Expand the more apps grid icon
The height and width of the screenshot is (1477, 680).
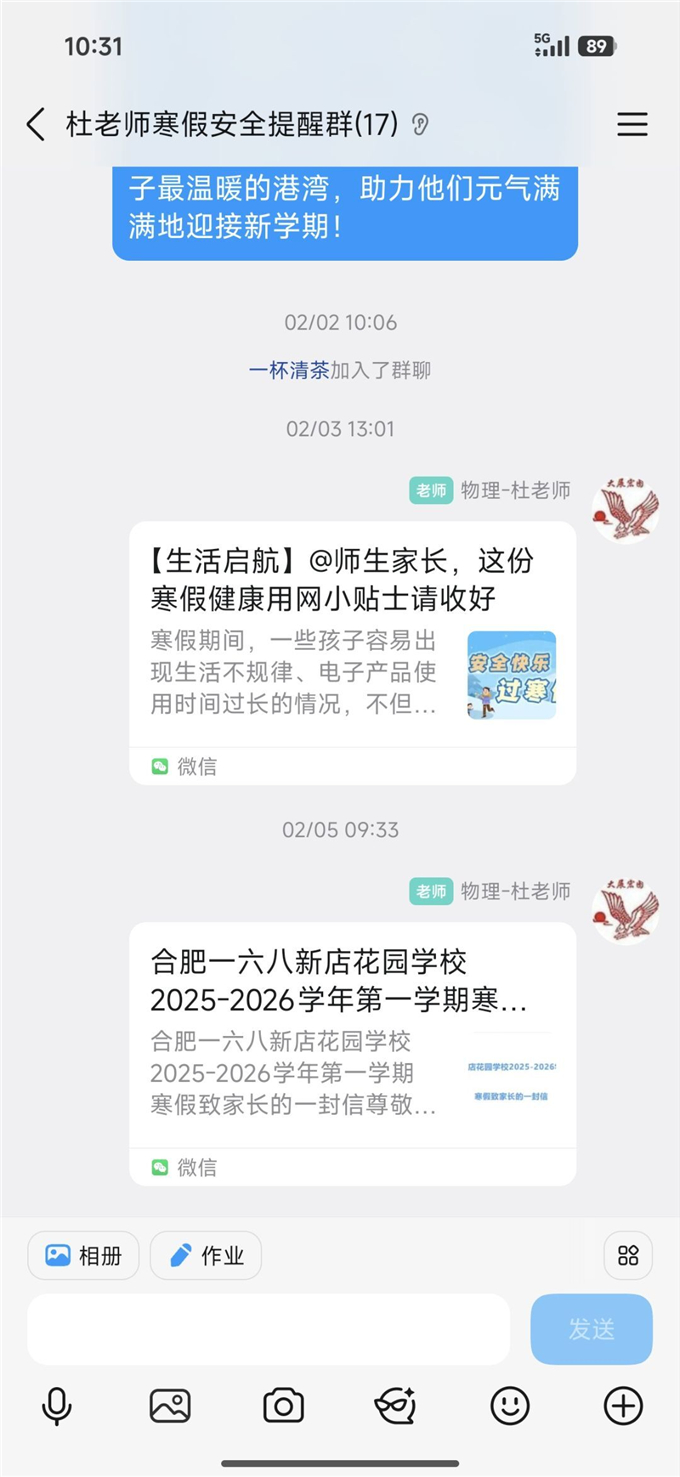click(628, 1256)
